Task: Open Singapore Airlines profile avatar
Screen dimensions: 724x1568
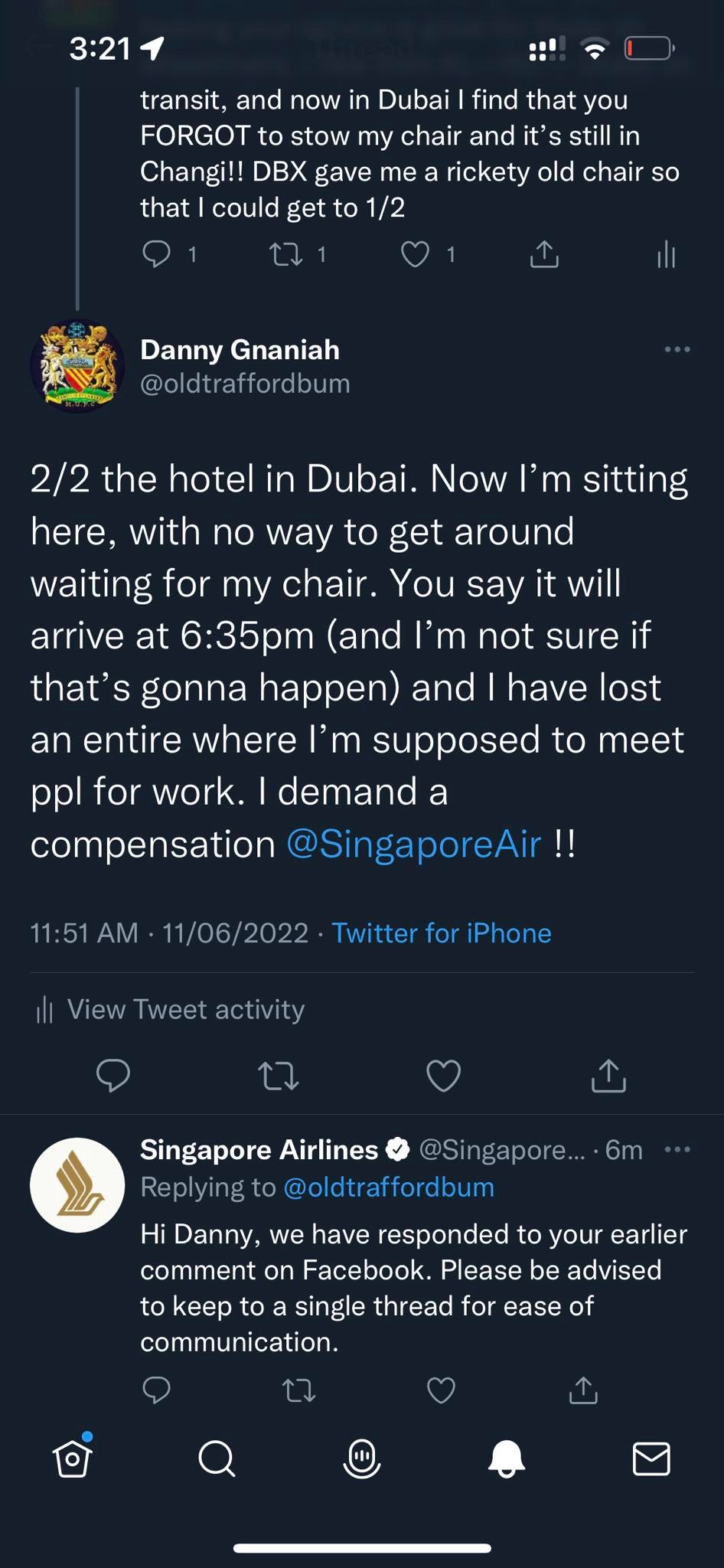Action: (x=77, y=1184)
